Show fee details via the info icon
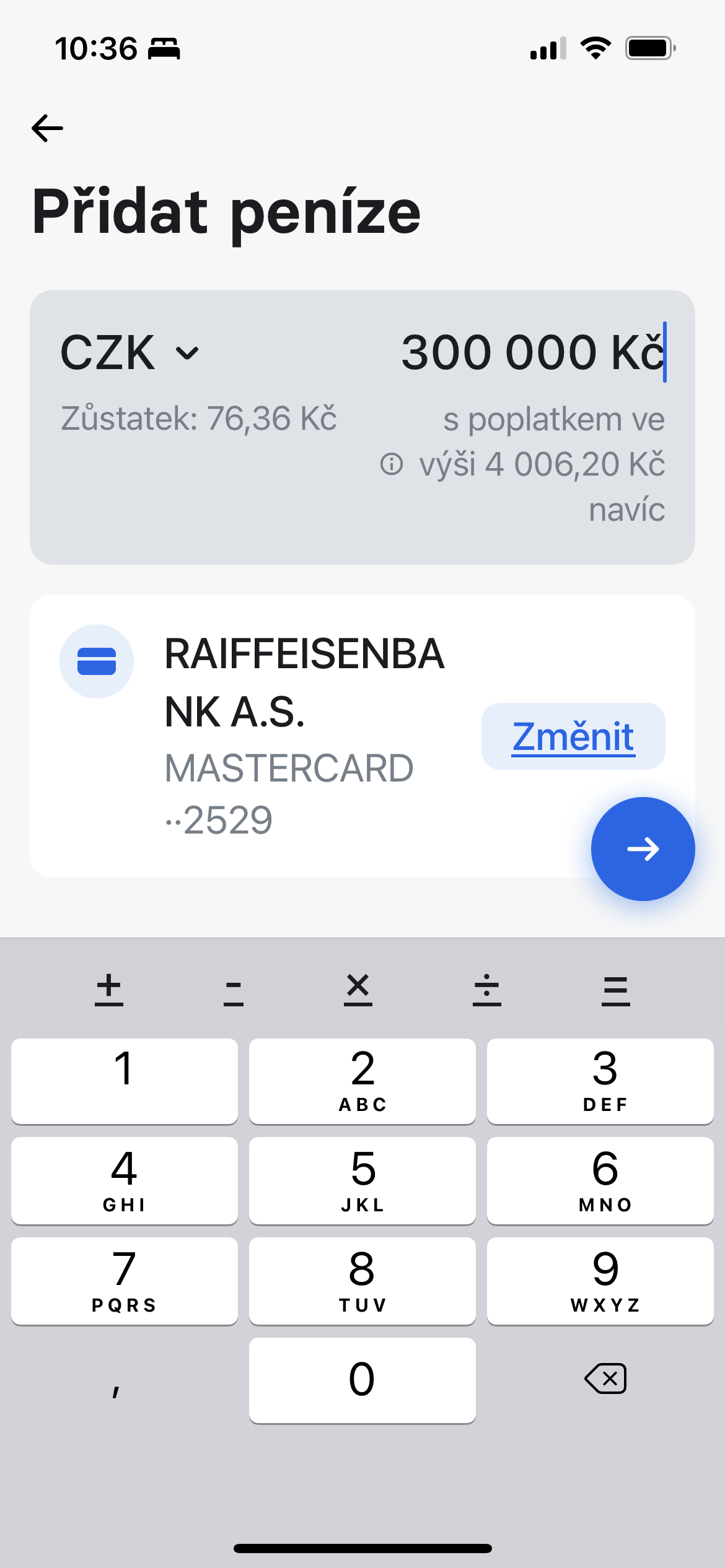 tap(391, 464)
